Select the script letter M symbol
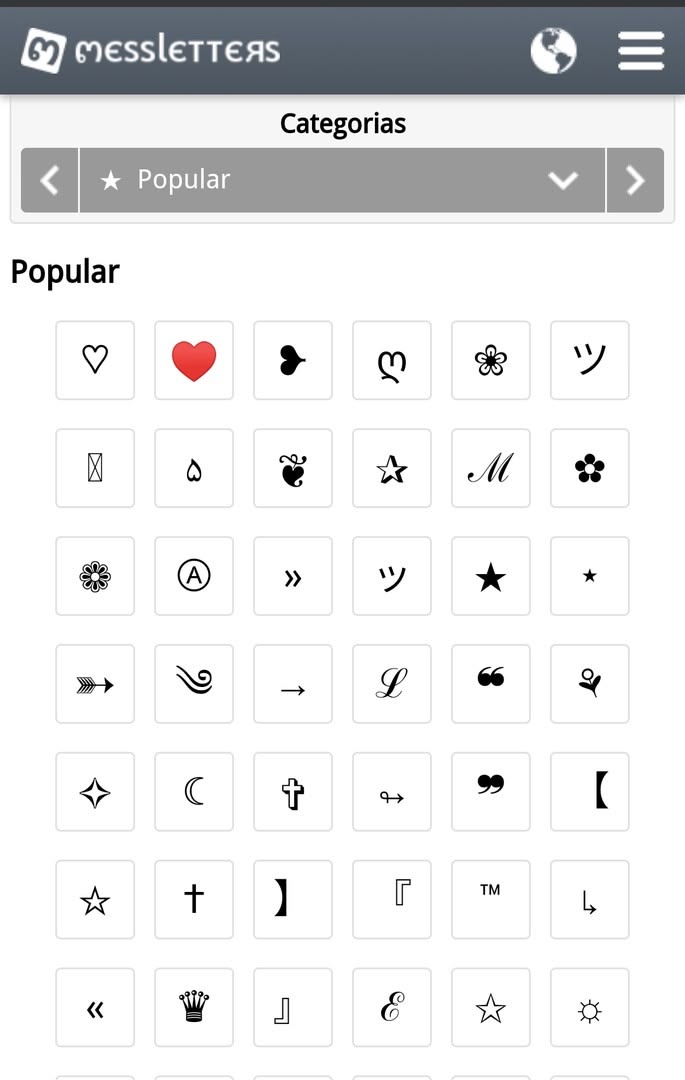This screenshot has width=685, height=1080. tap(490, 468)
